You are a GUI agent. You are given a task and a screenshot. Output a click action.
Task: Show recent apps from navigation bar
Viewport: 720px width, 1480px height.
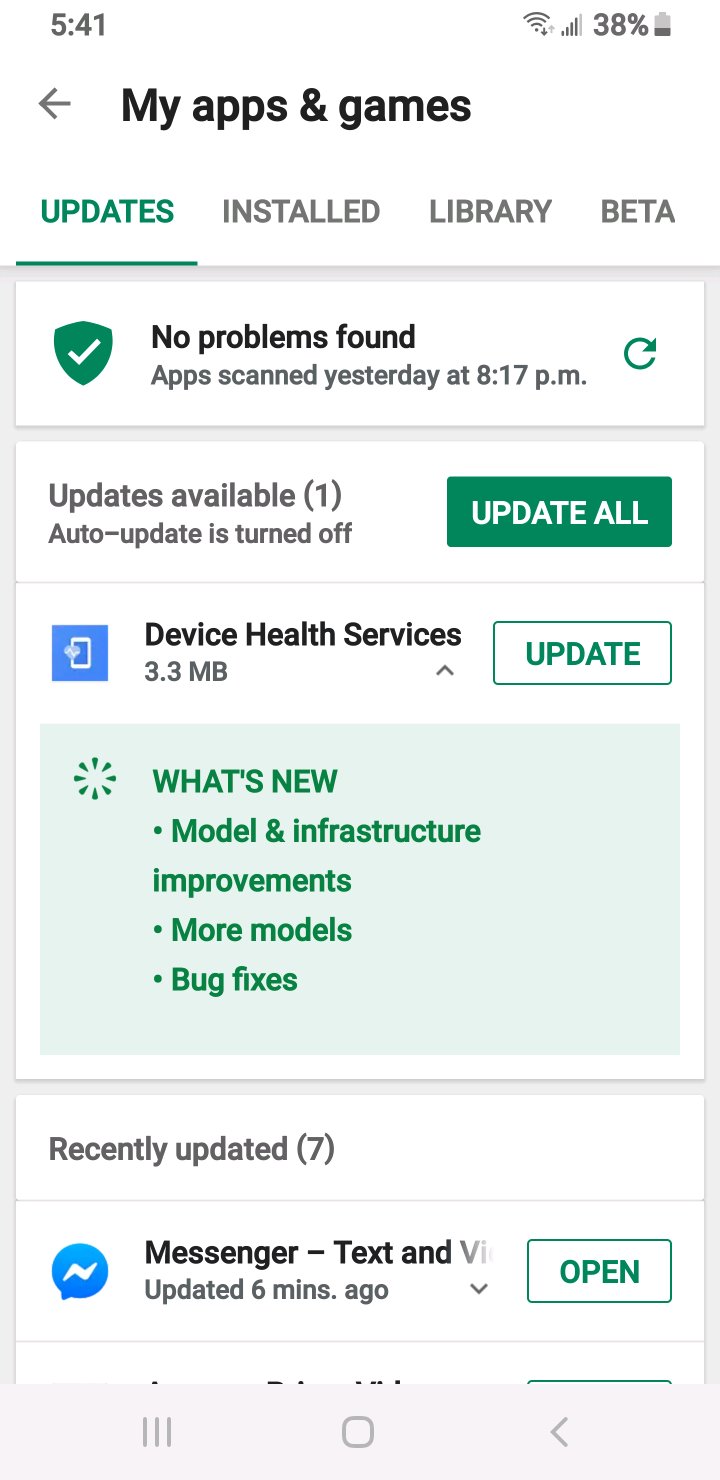157,1432
